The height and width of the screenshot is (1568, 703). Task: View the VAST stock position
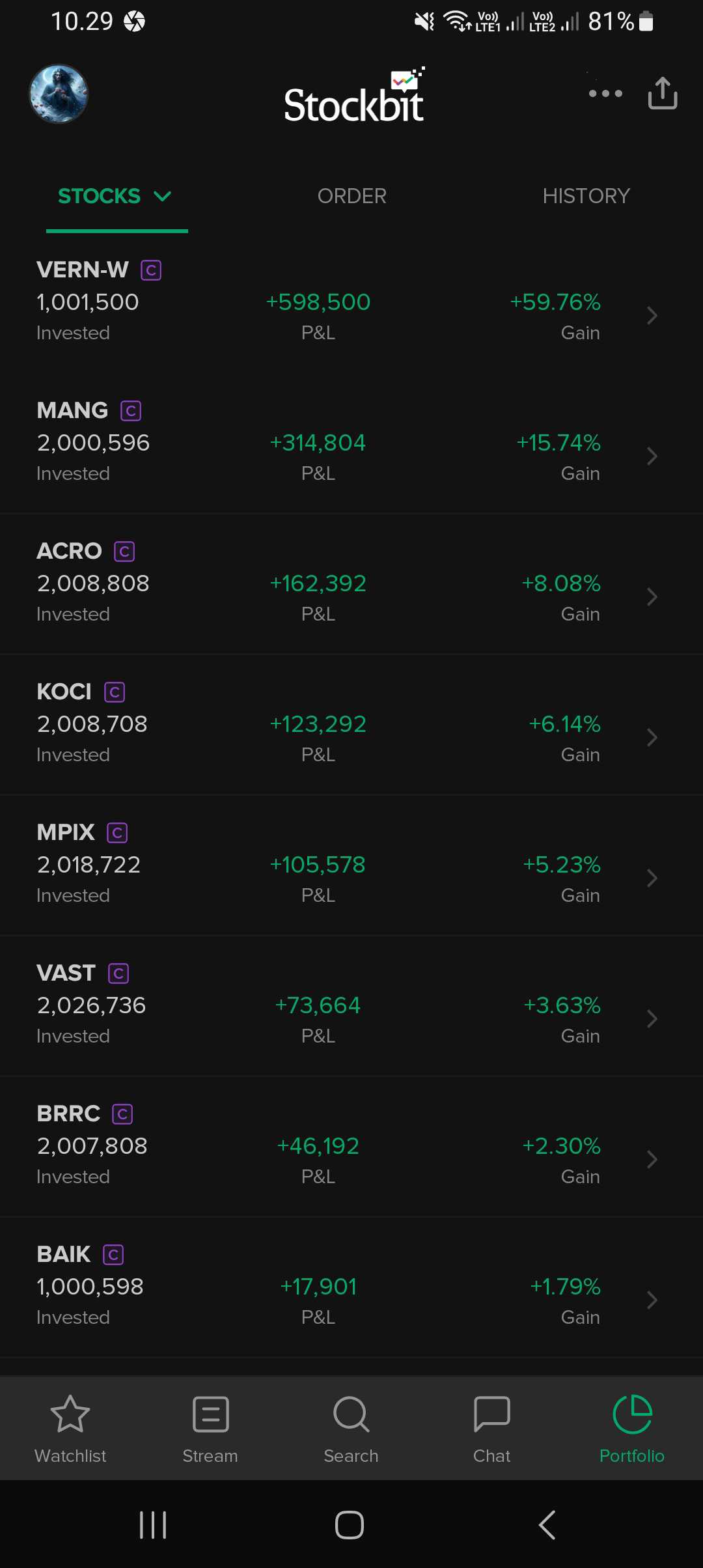(x=351, y=1006)
